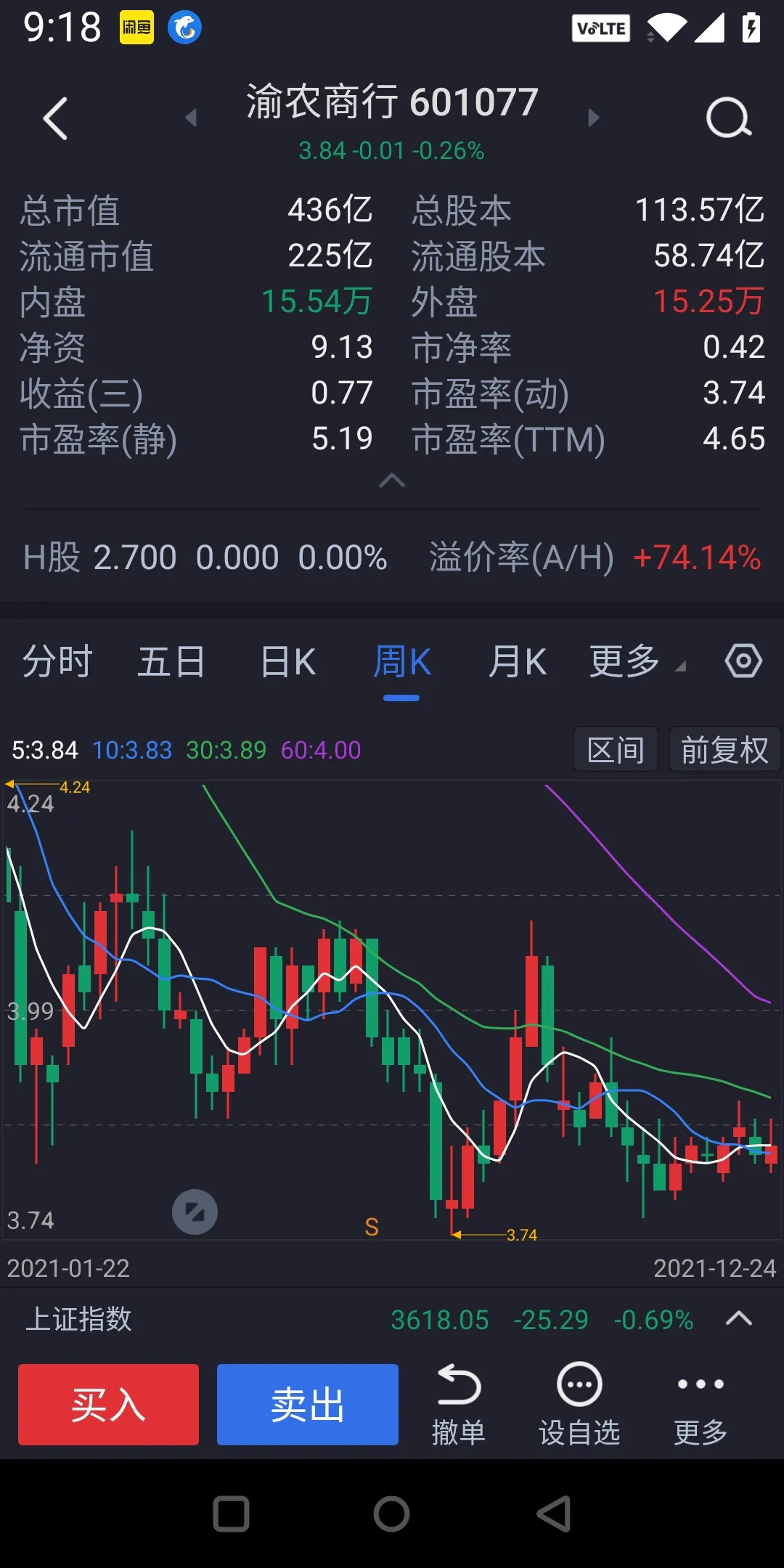Viewport: 784px width, 1568px height.
Task: Switch to the 日K chart tab
Action: point(288,661)
